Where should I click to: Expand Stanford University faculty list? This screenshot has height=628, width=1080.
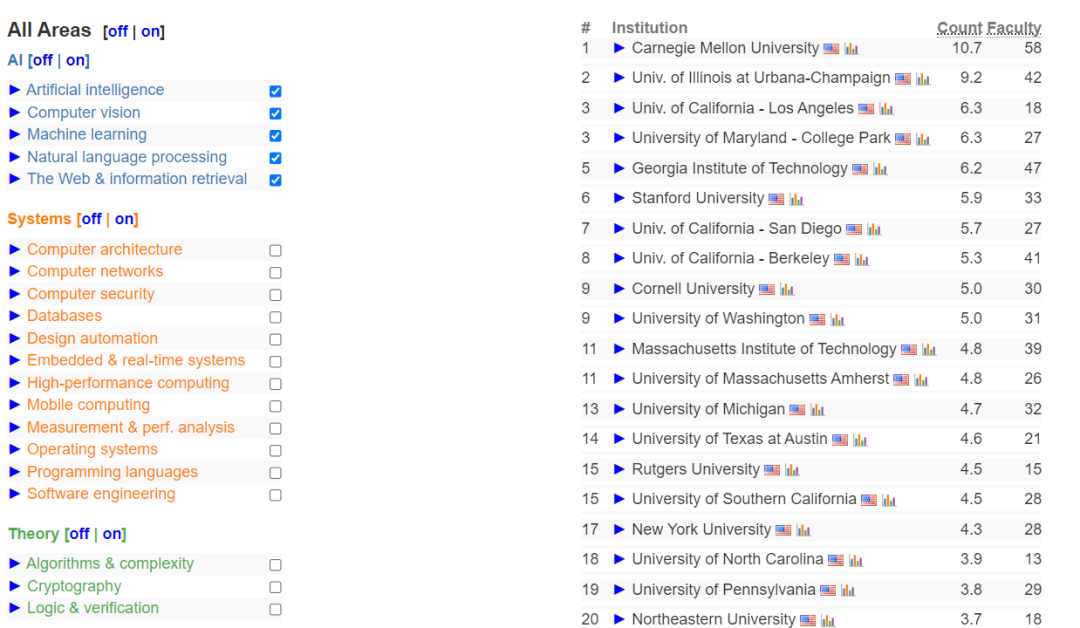[619, 198]
